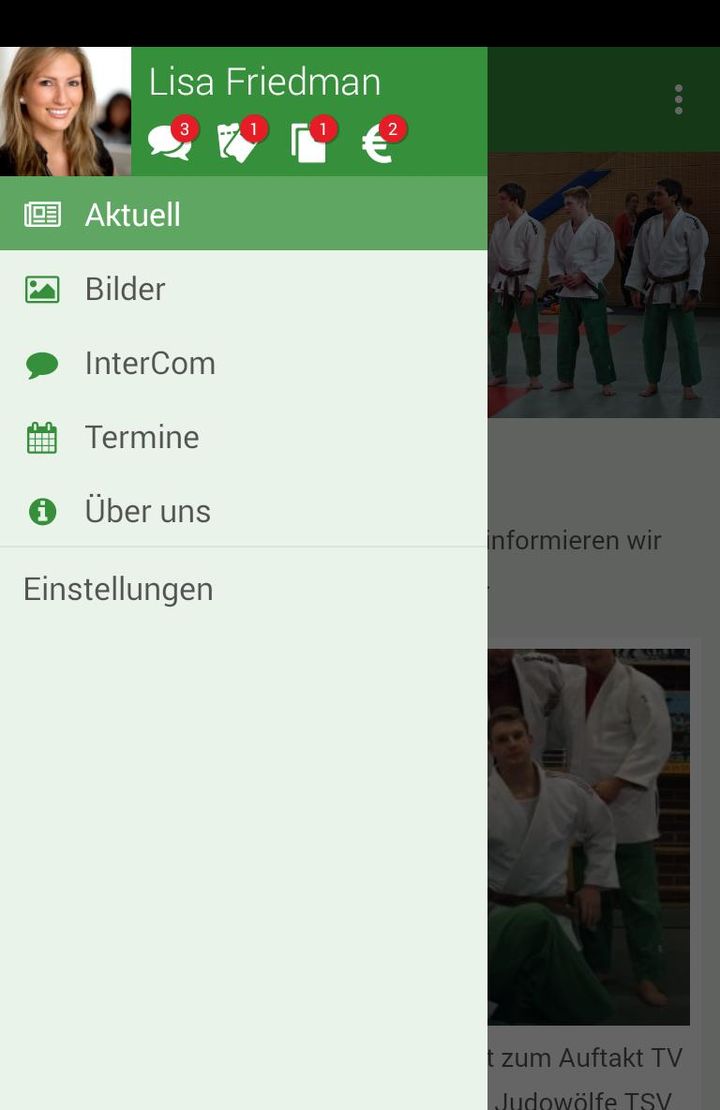The image size is (720, 1110).
Task: Open Einstellungen
Action: tap(118, 589)
